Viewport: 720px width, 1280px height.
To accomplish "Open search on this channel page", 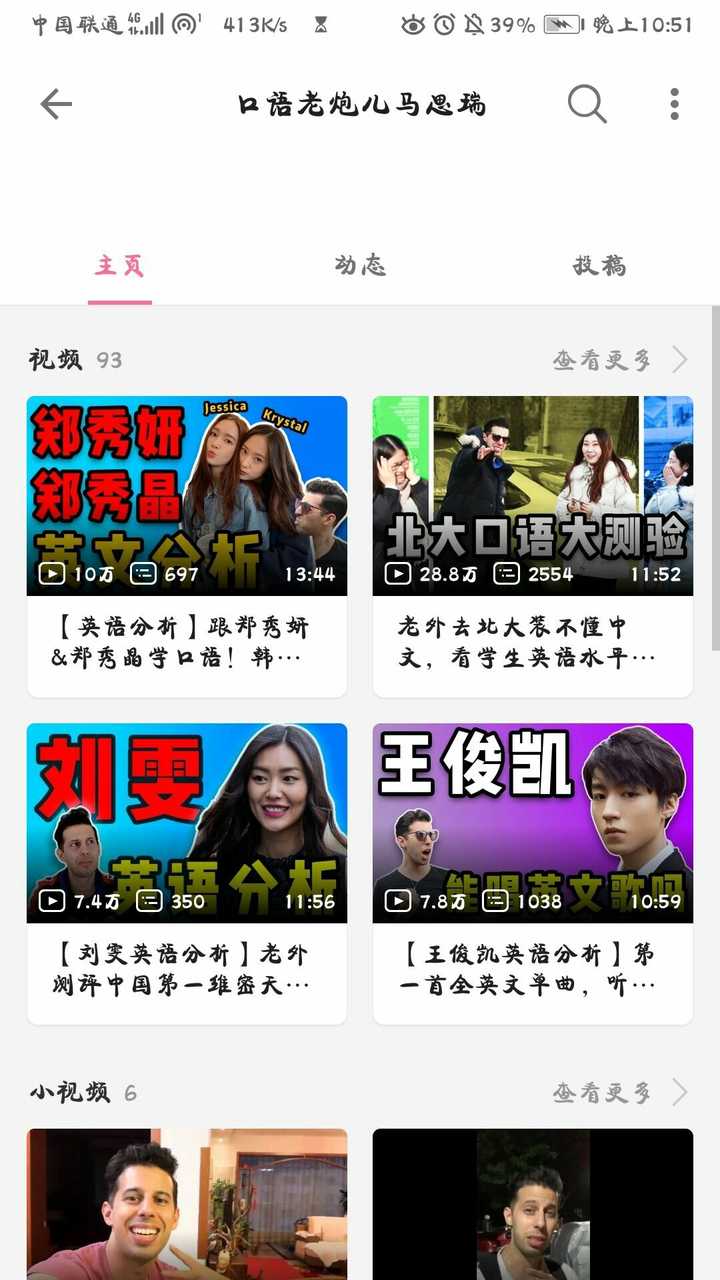I will [x=587, y=104].
